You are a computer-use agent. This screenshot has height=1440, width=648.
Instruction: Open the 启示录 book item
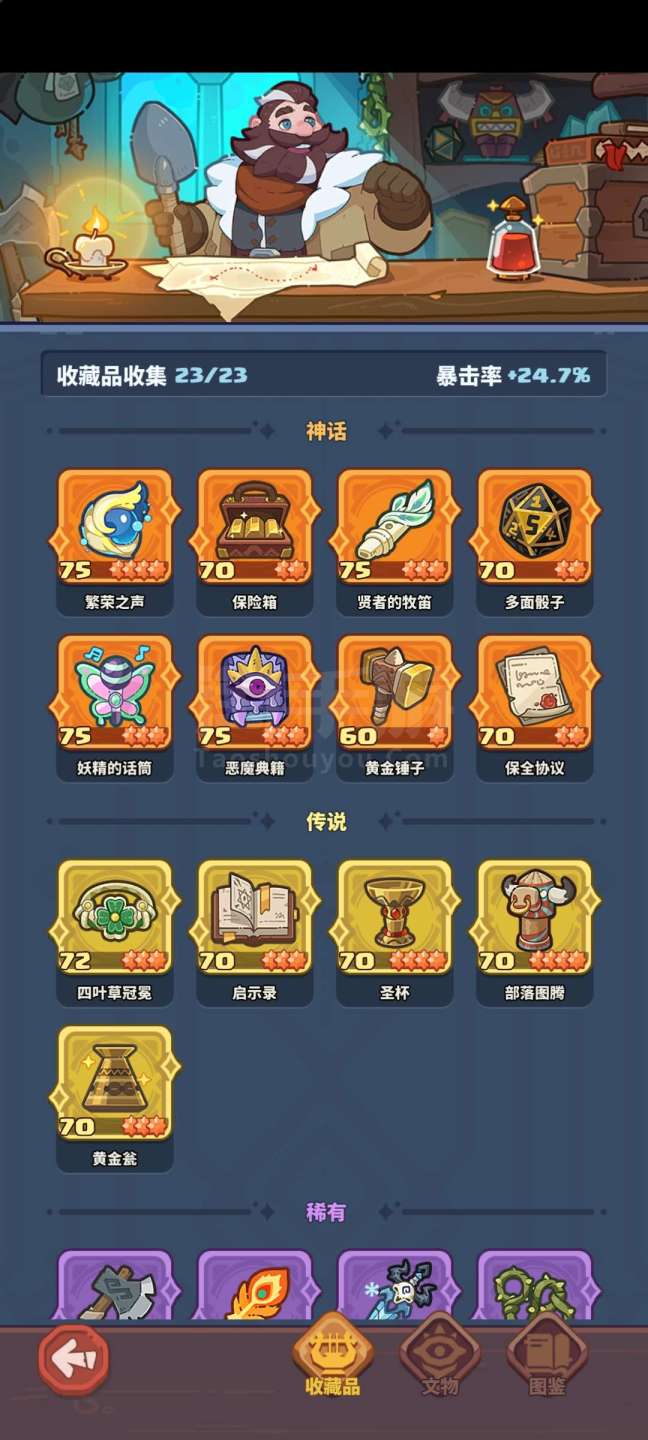coord(255,918)
